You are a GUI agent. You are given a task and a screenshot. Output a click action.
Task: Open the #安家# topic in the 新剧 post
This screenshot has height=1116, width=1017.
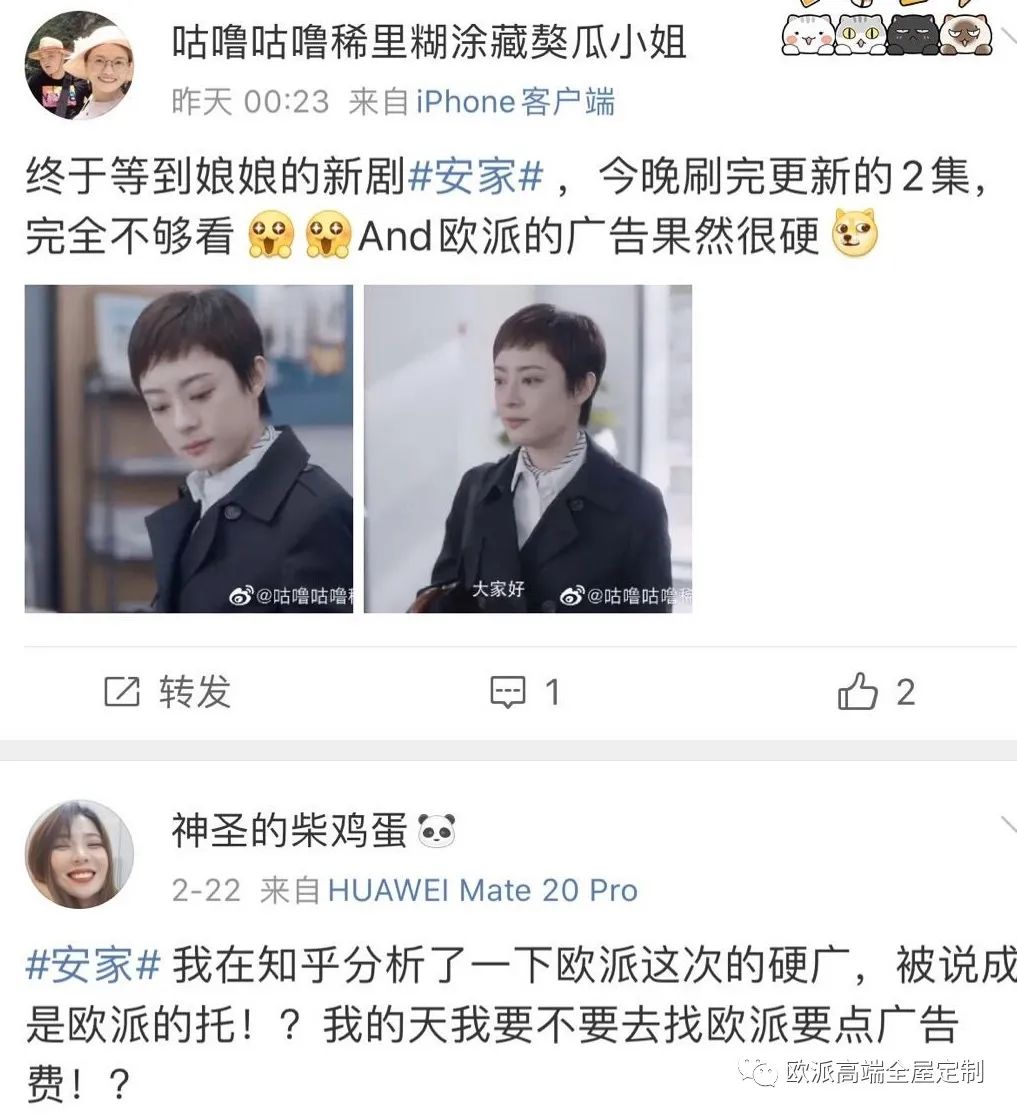pos(475,180)
